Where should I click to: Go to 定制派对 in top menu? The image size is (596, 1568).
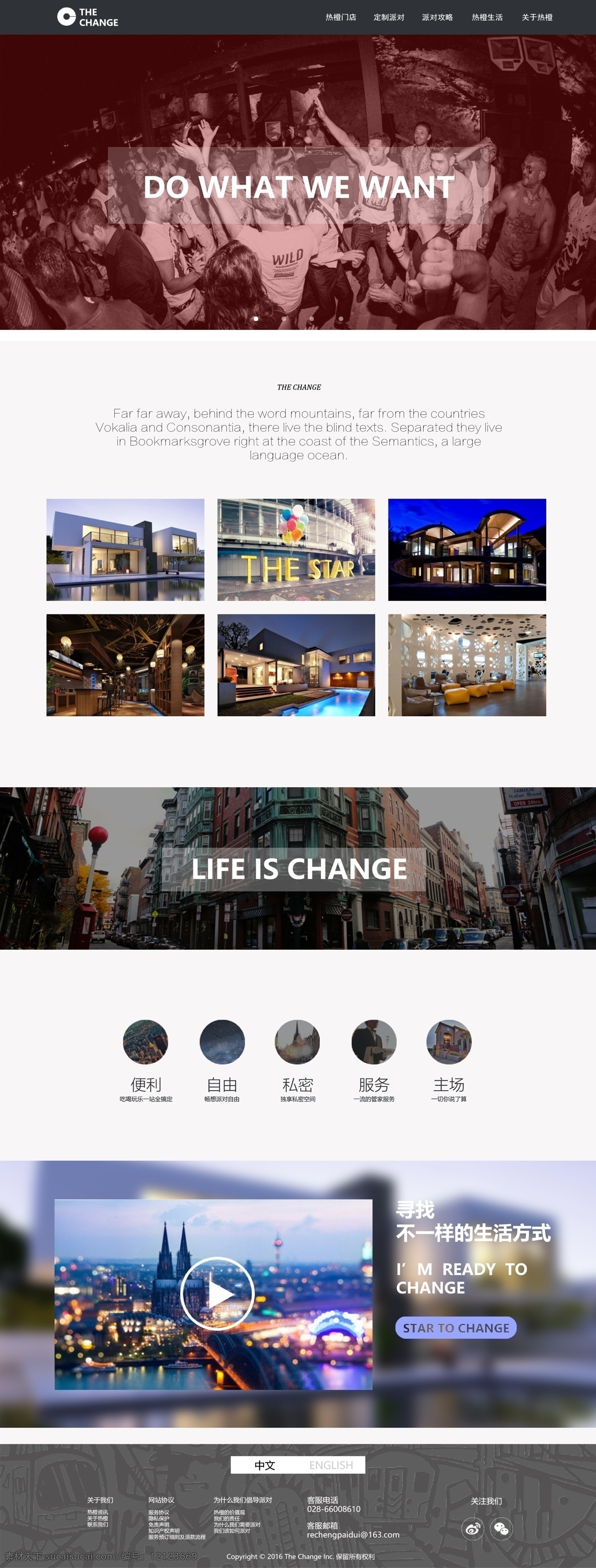pyautogui.click(x=388, y=17)
